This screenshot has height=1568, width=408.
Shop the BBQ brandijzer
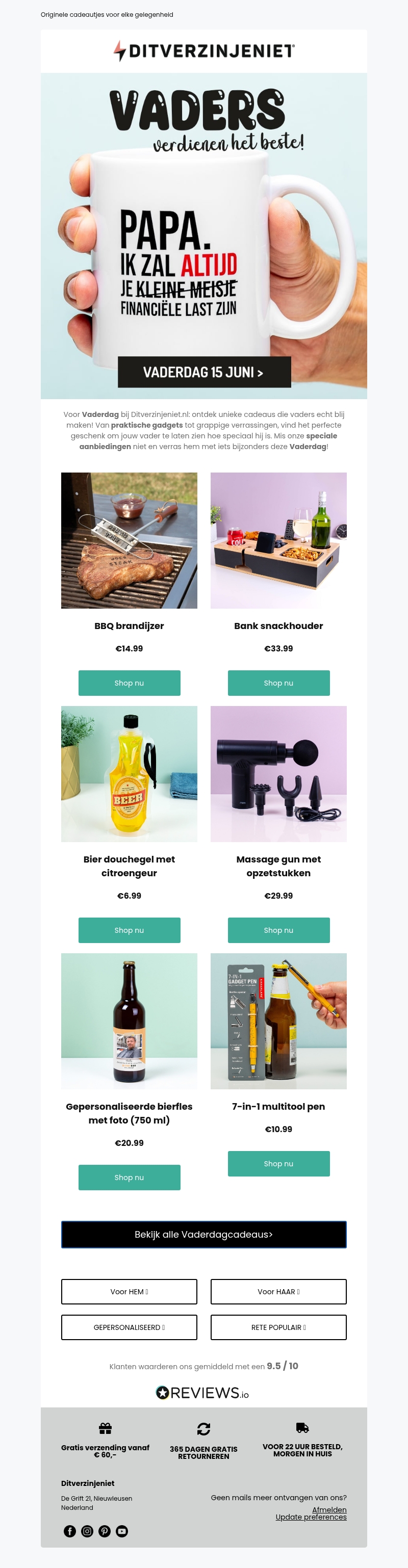coord(129,683)
